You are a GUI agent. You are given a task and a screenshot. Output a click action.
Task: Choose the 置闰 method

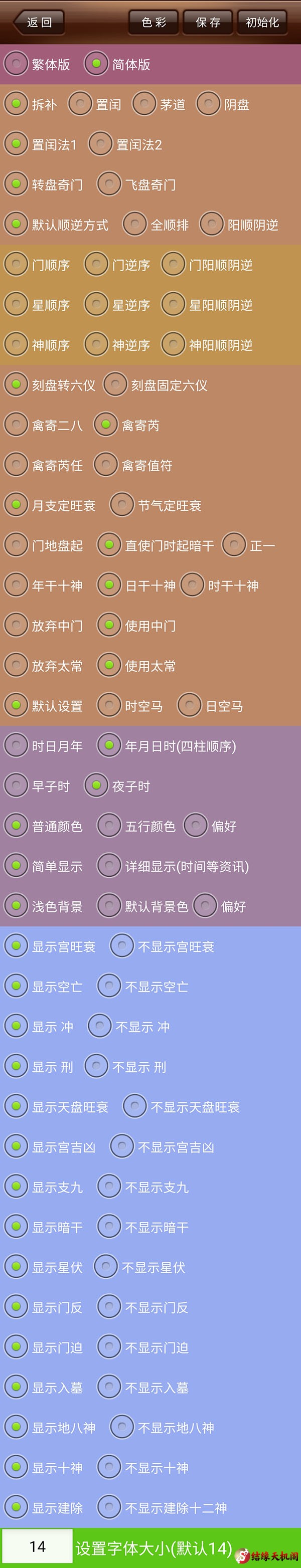click(80, 104)
